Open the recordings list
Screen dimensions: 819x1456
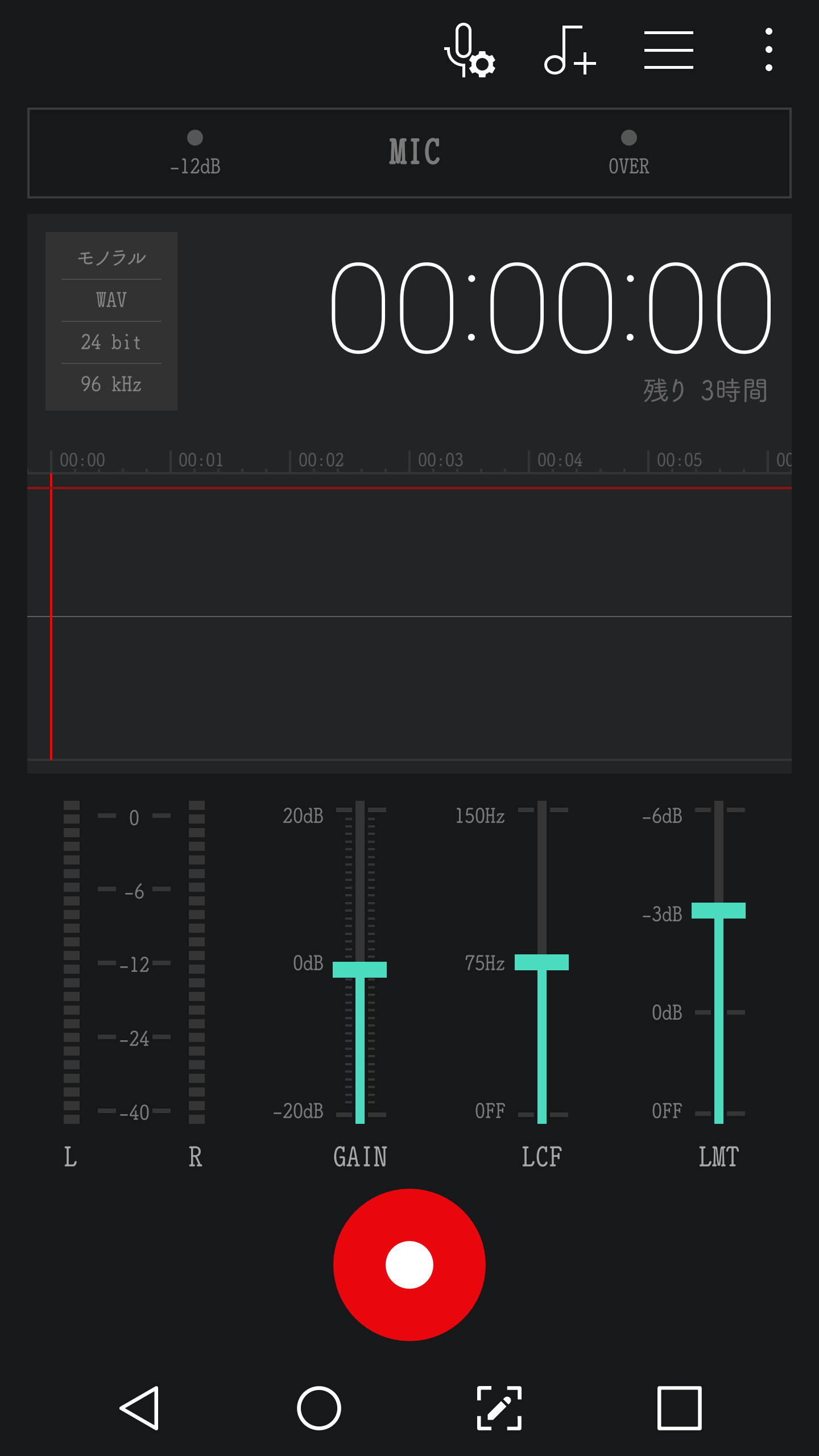668,50
